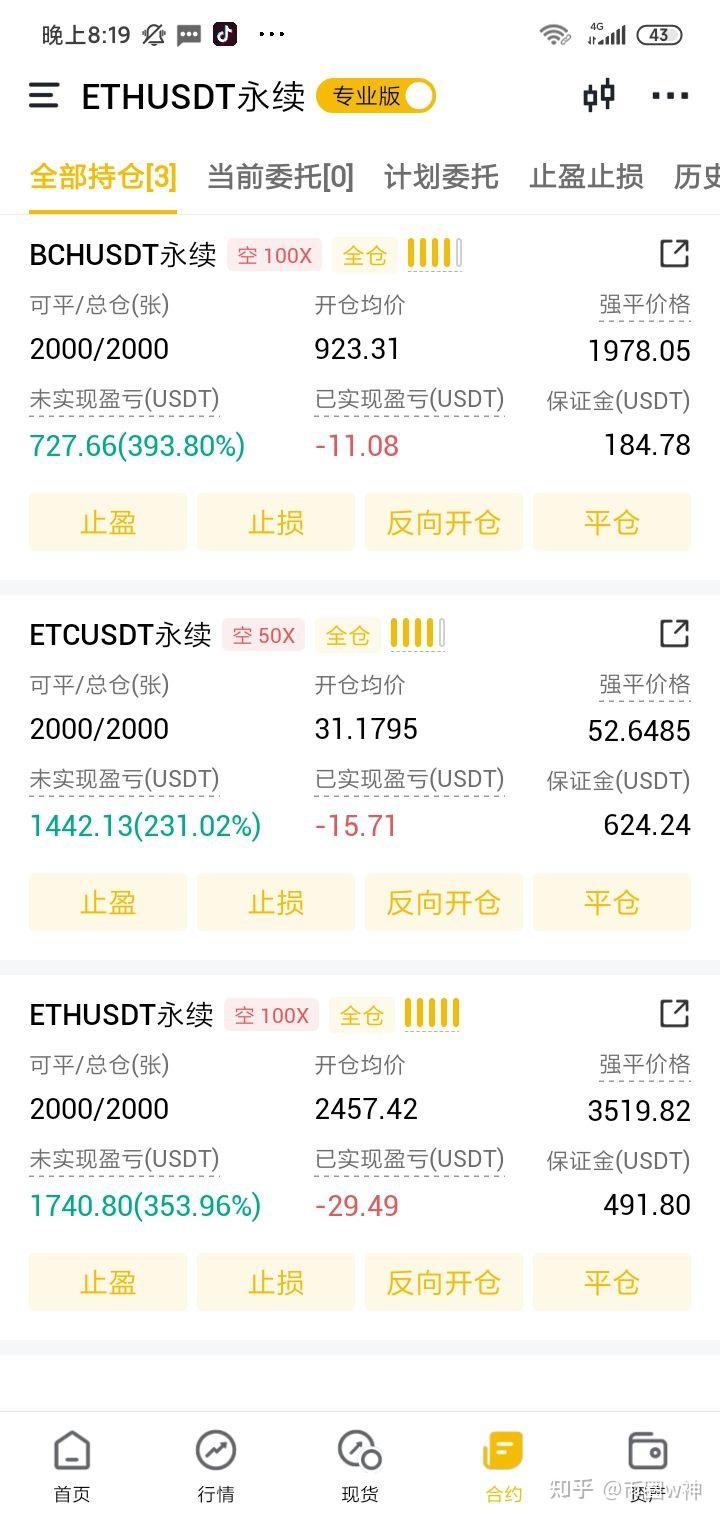Set 止盈 on the BCHUSDT position
The image size is (720, 1520).
point(108,522)
